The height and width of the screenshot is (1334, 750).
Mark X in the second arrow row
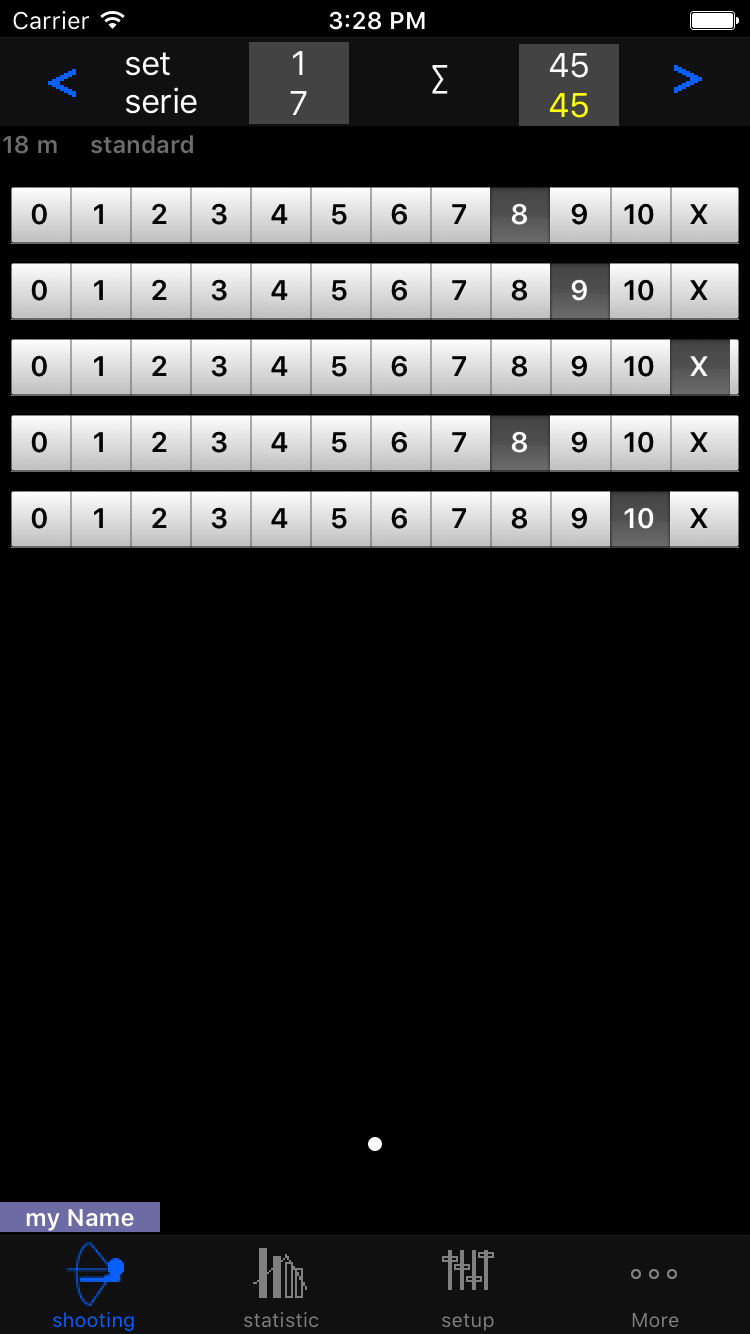[699, 291]
